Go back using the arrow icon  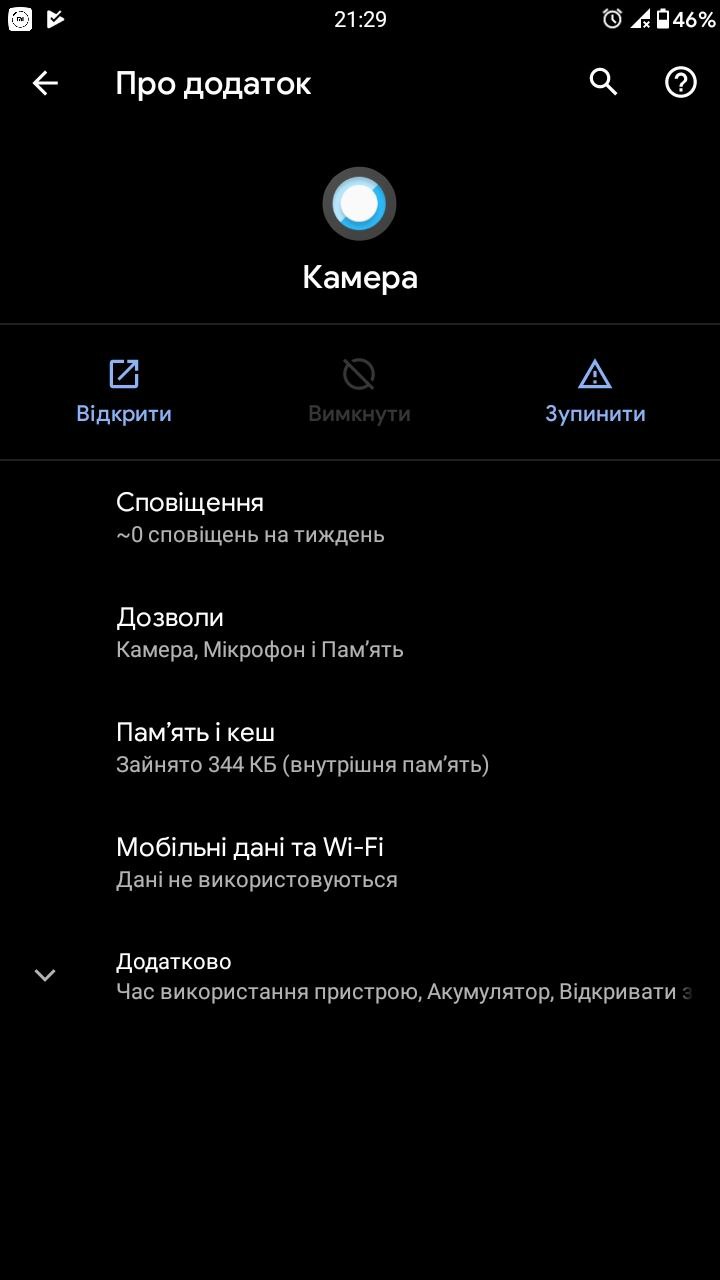(x=45, y=83)
